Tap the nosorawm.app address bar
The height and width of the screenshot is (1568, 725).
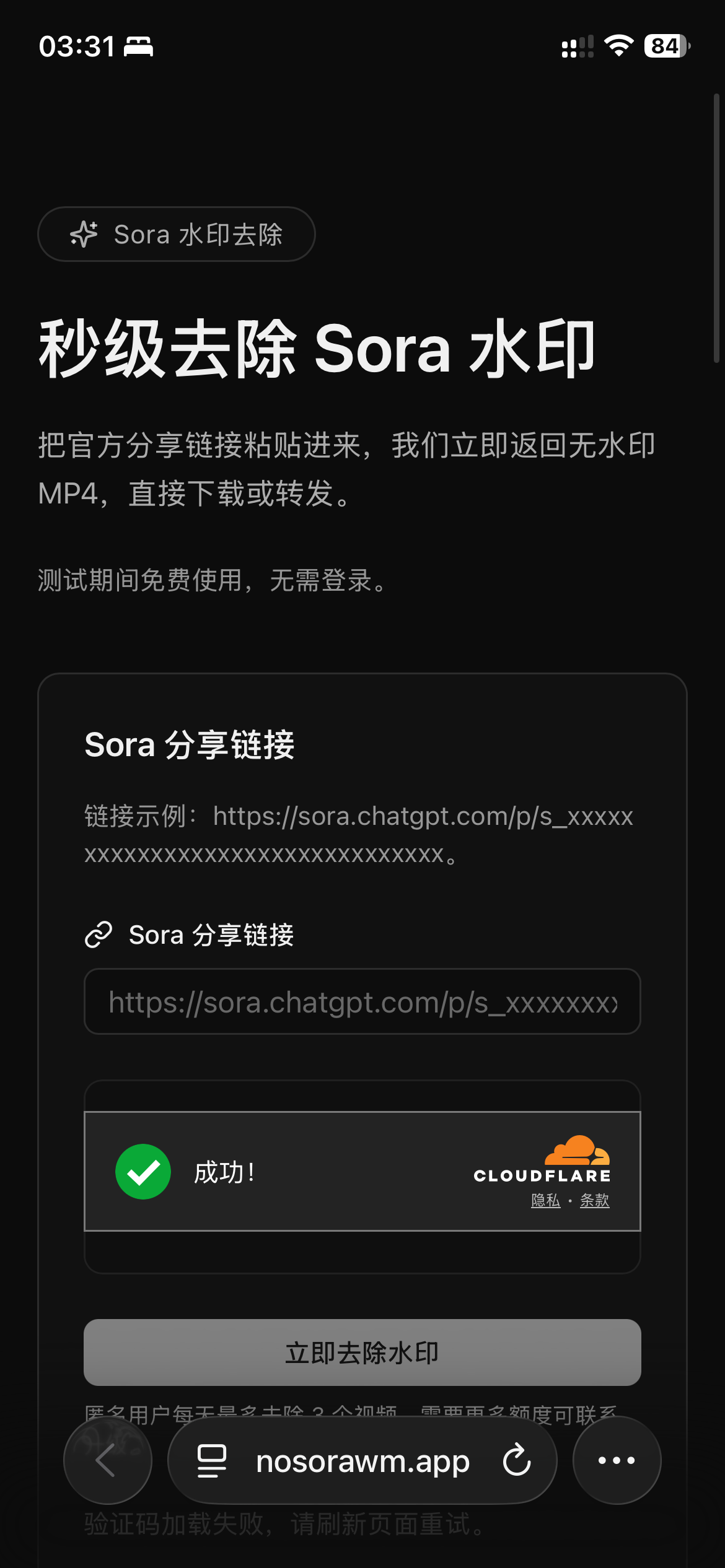coord(362,1460)
